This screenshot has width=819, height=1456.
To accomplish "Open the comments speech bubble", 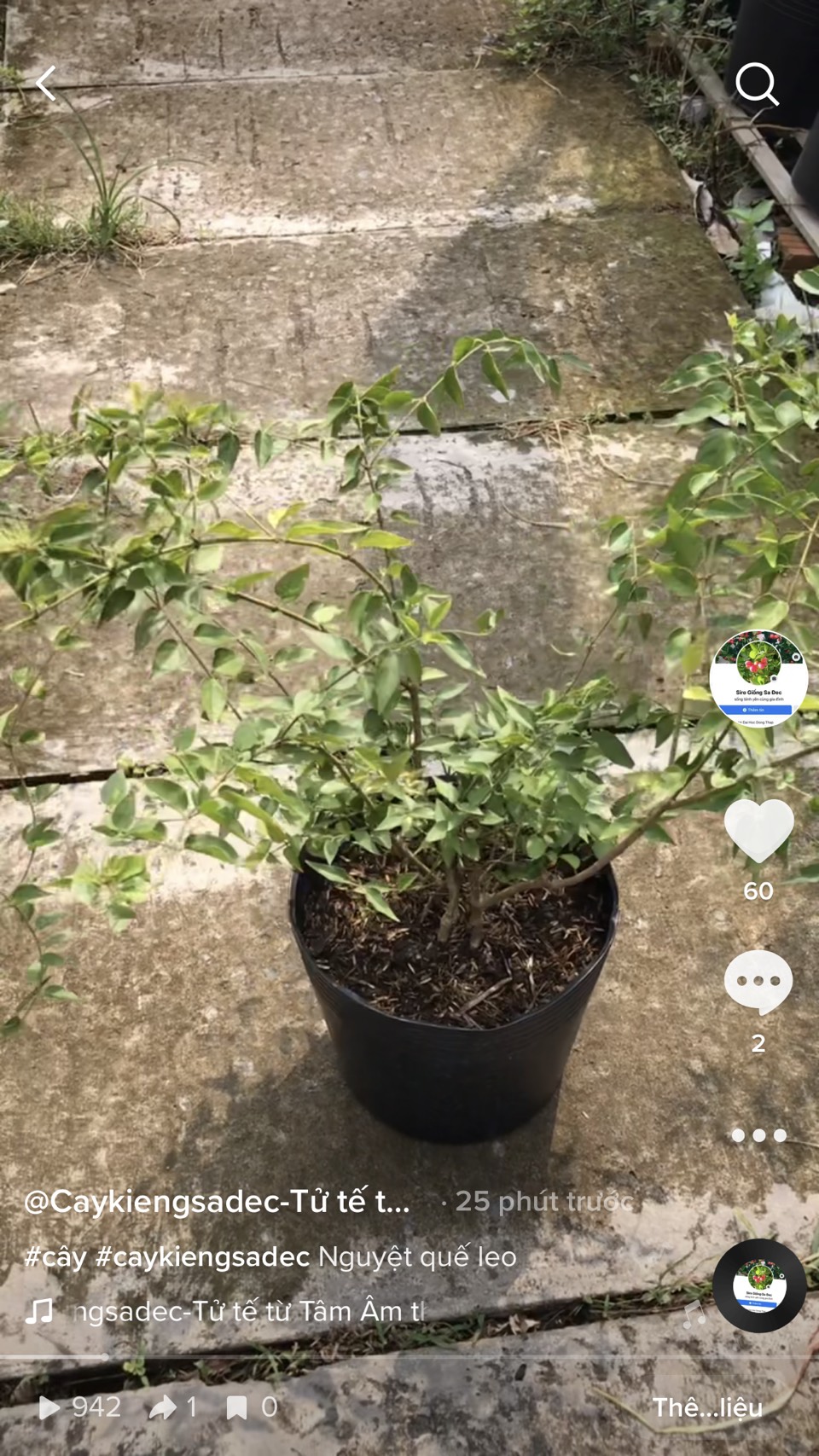I will point(758,982).
